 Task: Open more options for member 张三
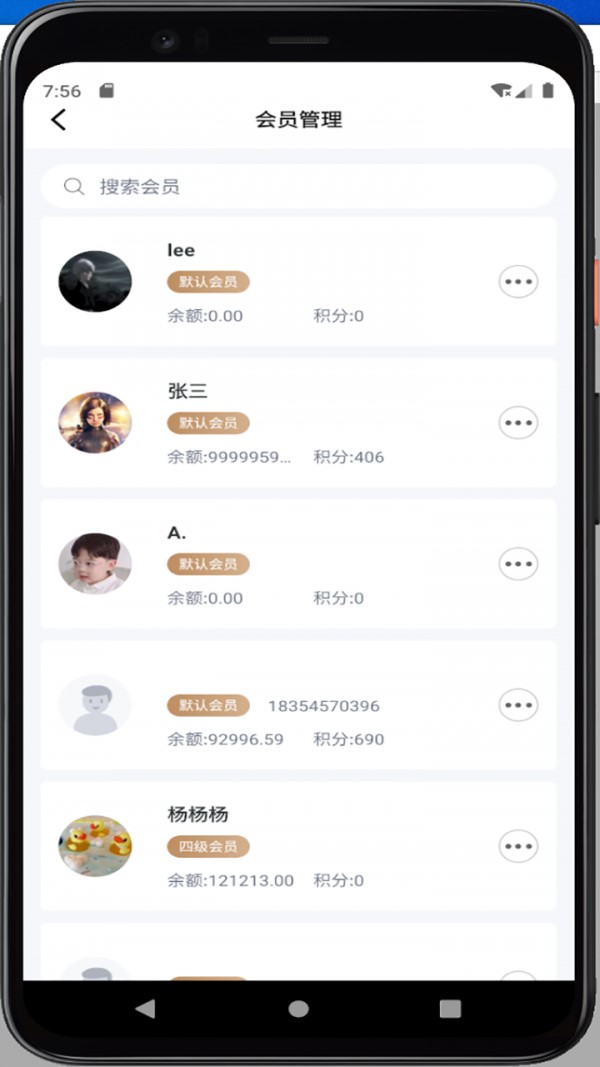(518, 423)
